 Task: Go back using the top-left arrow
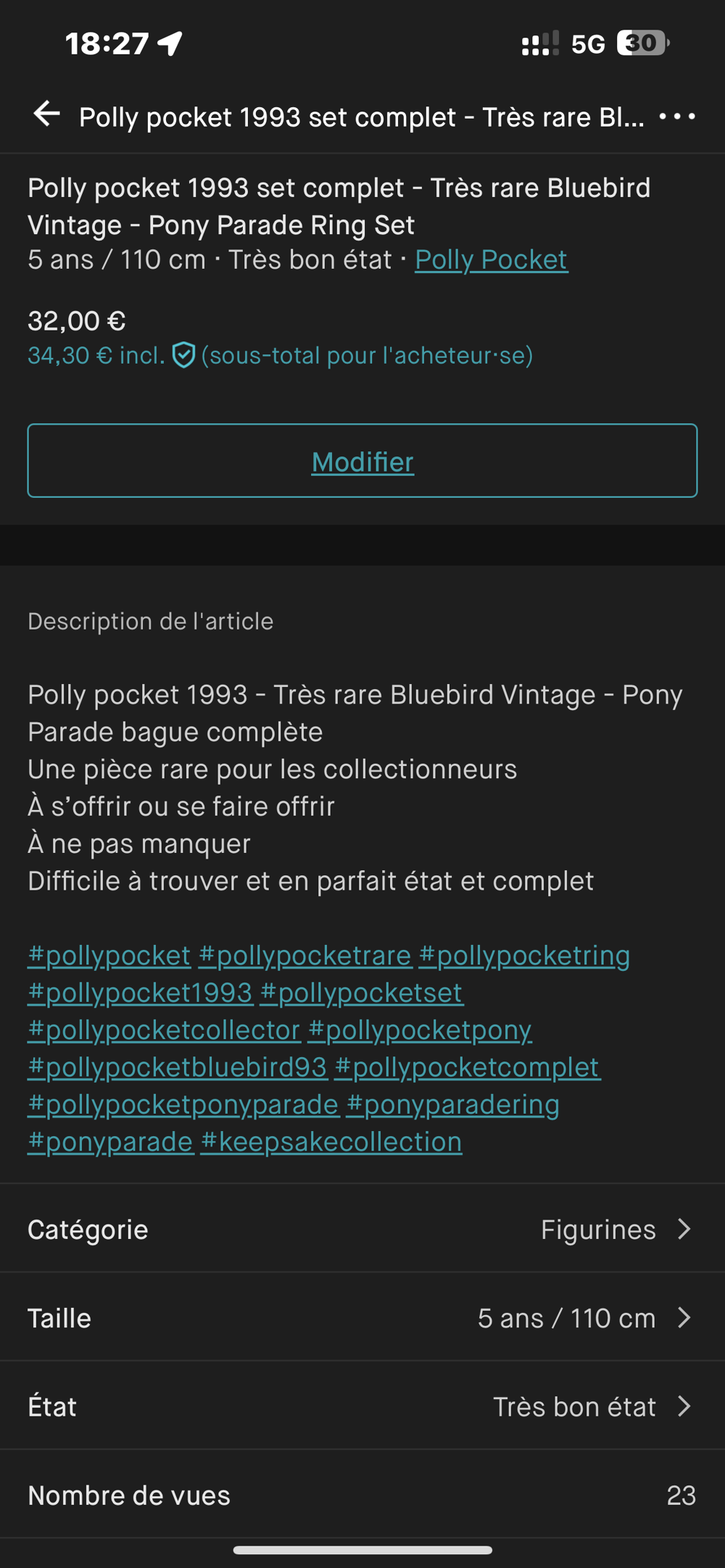[x=47, y=114]
